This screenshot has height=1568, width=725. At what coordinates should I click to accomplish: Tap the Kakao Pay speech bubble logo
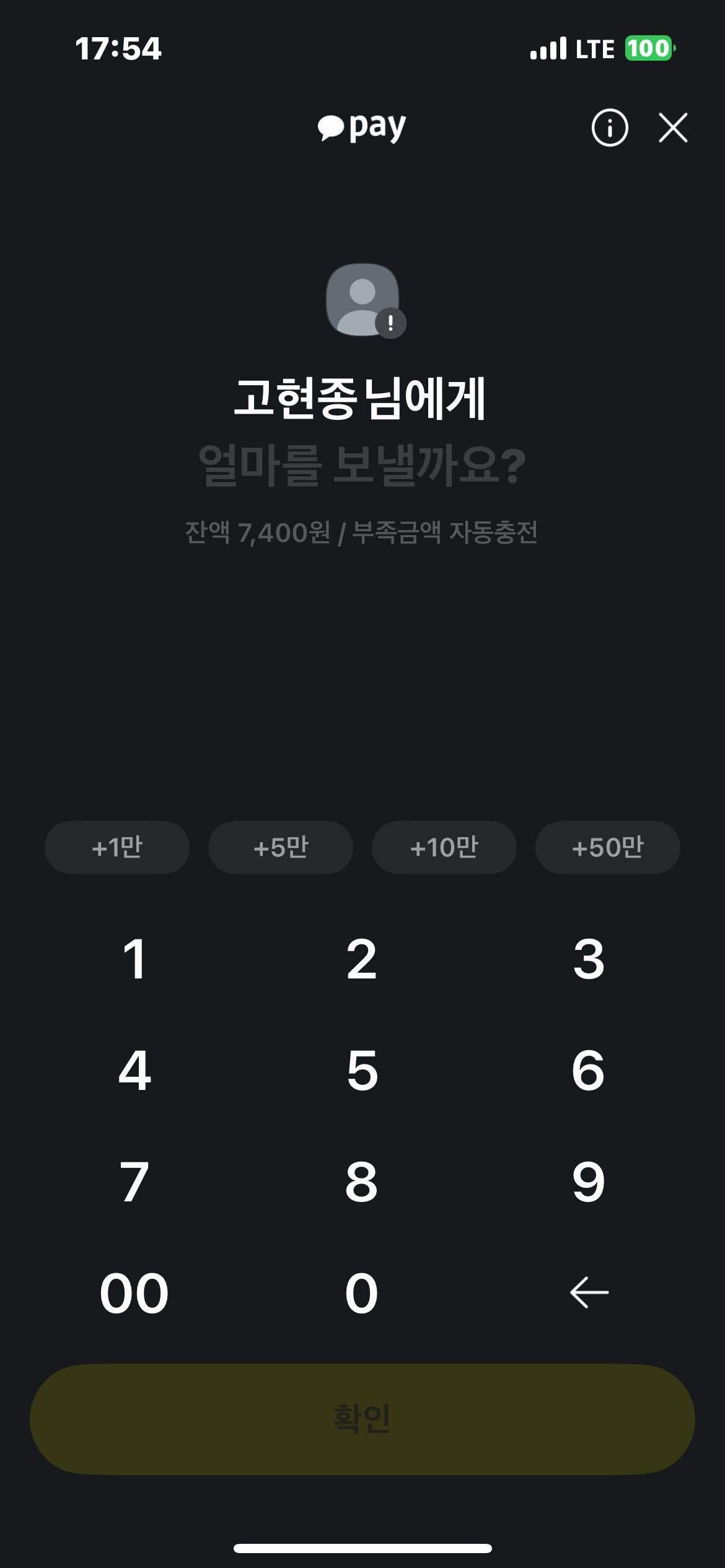point(331,127)
